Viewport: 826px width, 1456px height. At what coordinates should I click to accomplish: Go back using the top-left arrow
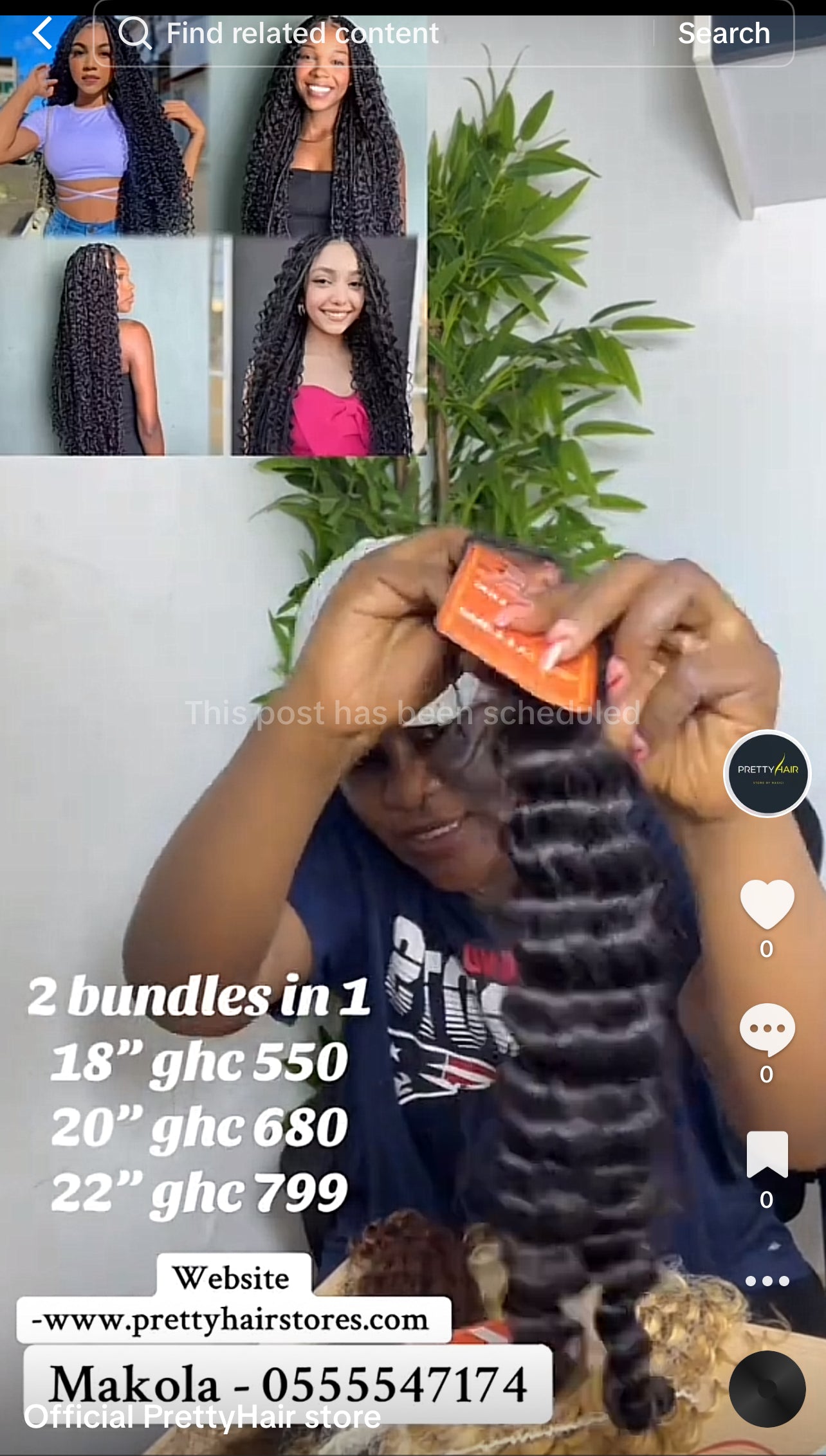click(x=42, y=33)
